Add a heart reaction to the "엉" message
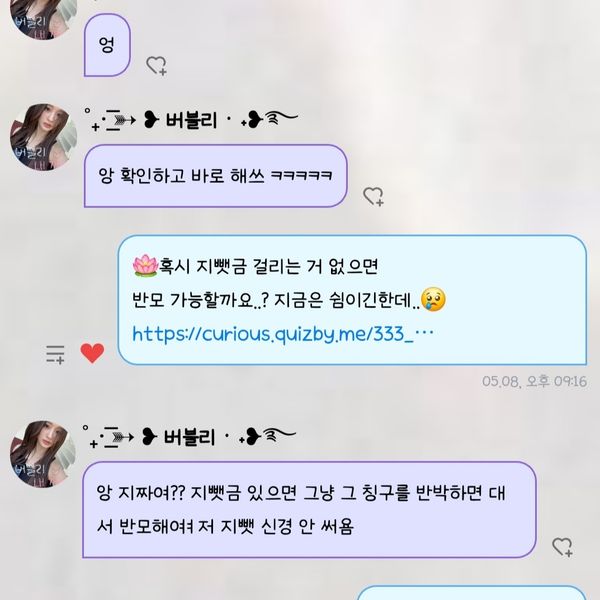 point(156,66)
